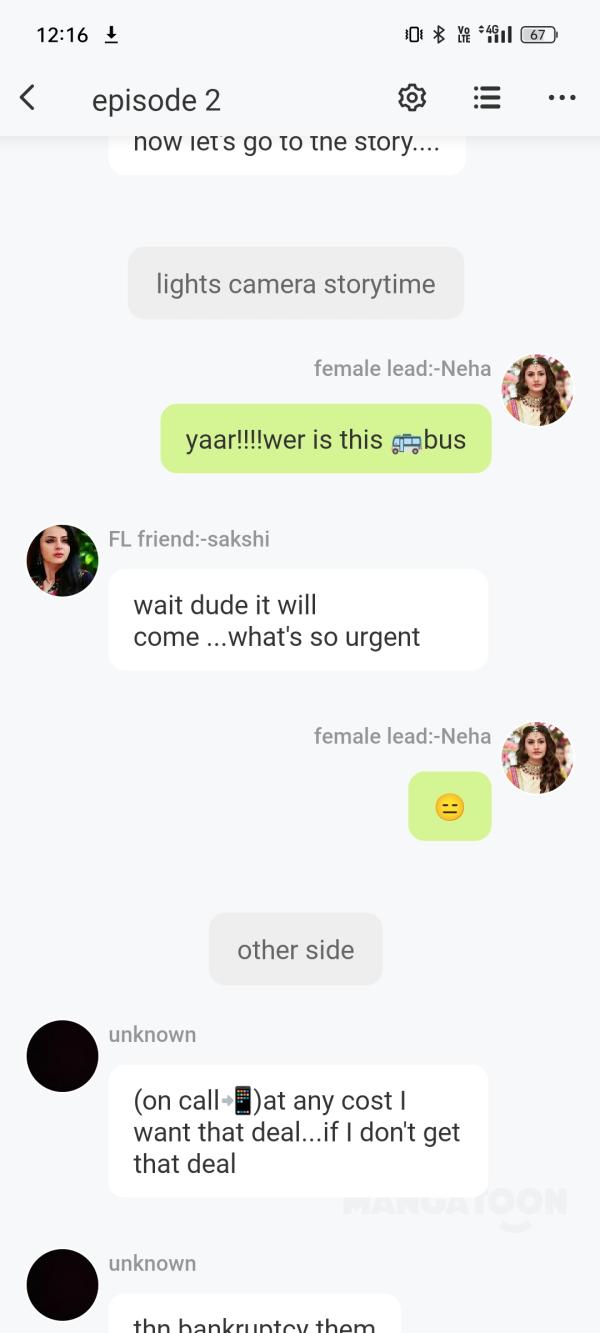Open the three-dot overflow menu
This screenshot has width=600, height=1333.
pyautogui.click(x=562, y=98)
